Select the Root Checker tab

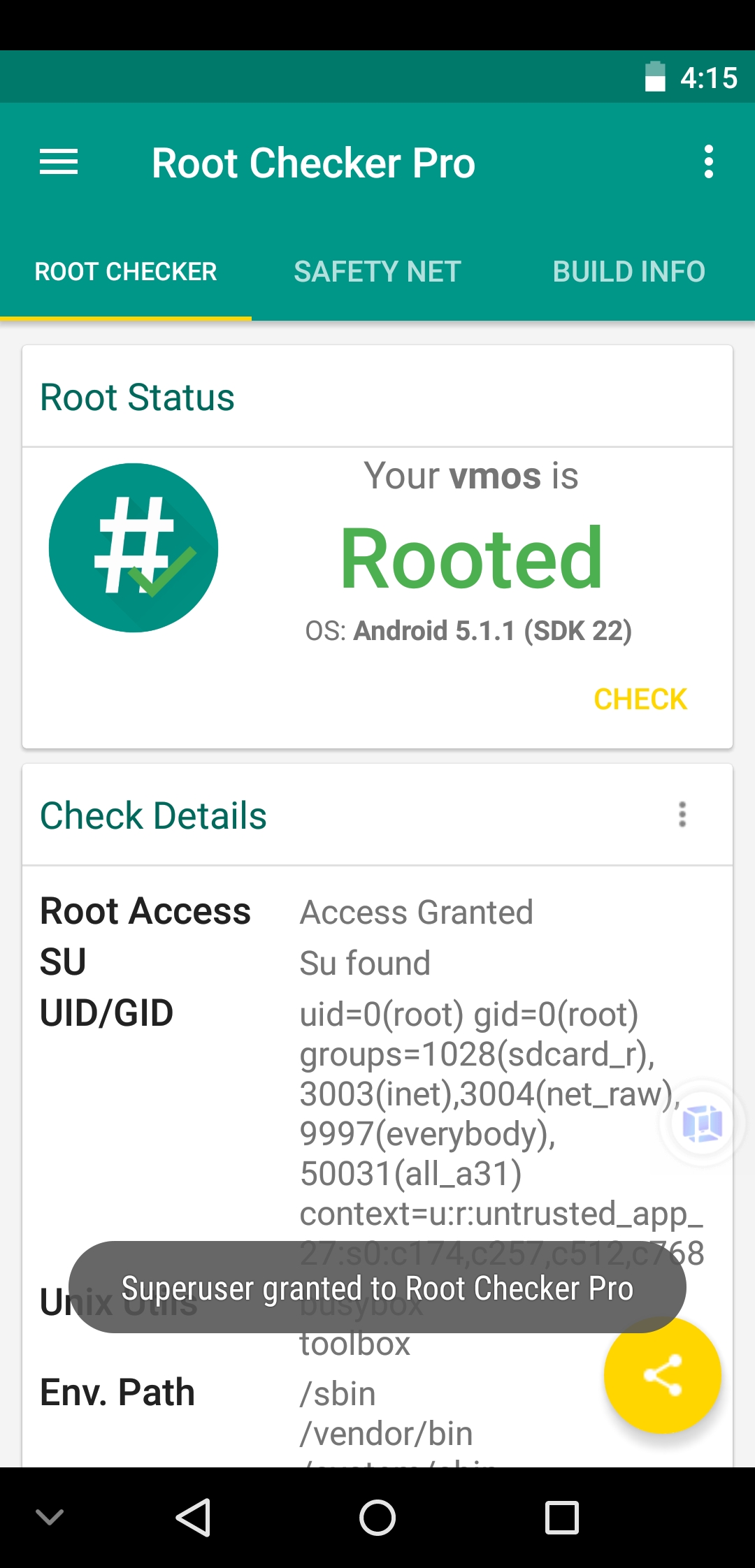pyautogui.click(x=126, y=272)
